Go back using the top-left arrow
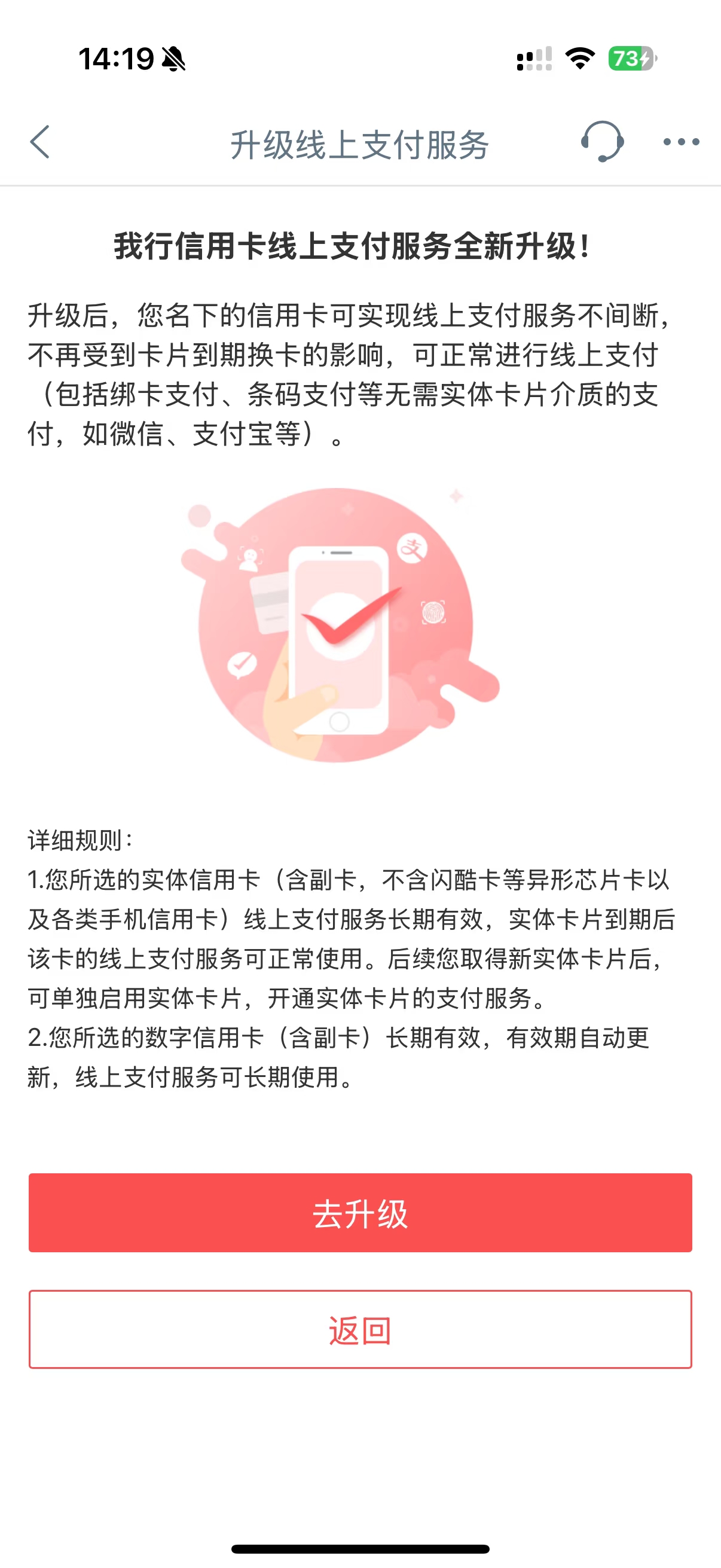 pyautogui.click(x=40, y=142)
